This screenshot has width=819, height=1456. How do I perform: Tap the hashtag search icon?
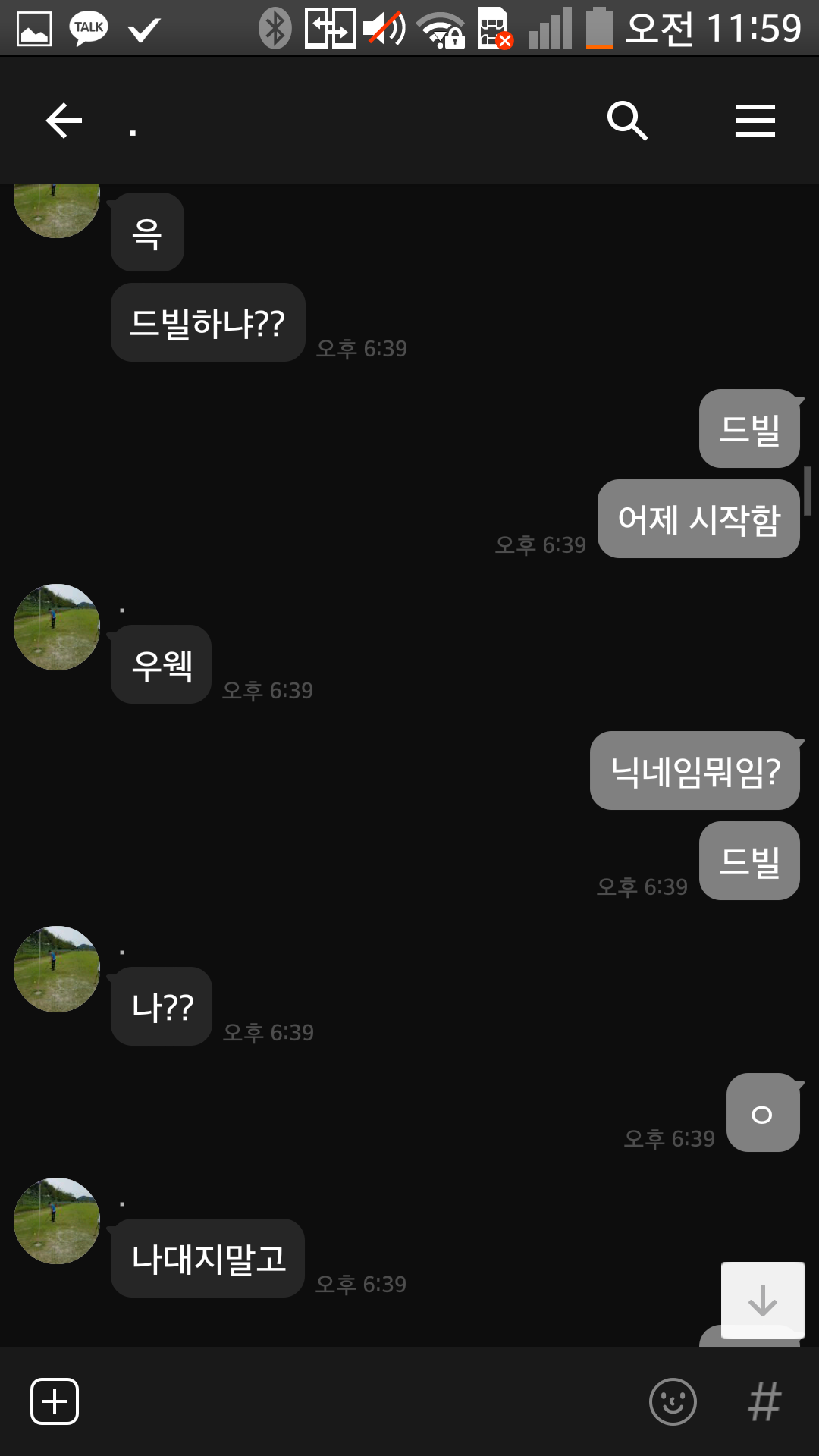point(764,1401)
